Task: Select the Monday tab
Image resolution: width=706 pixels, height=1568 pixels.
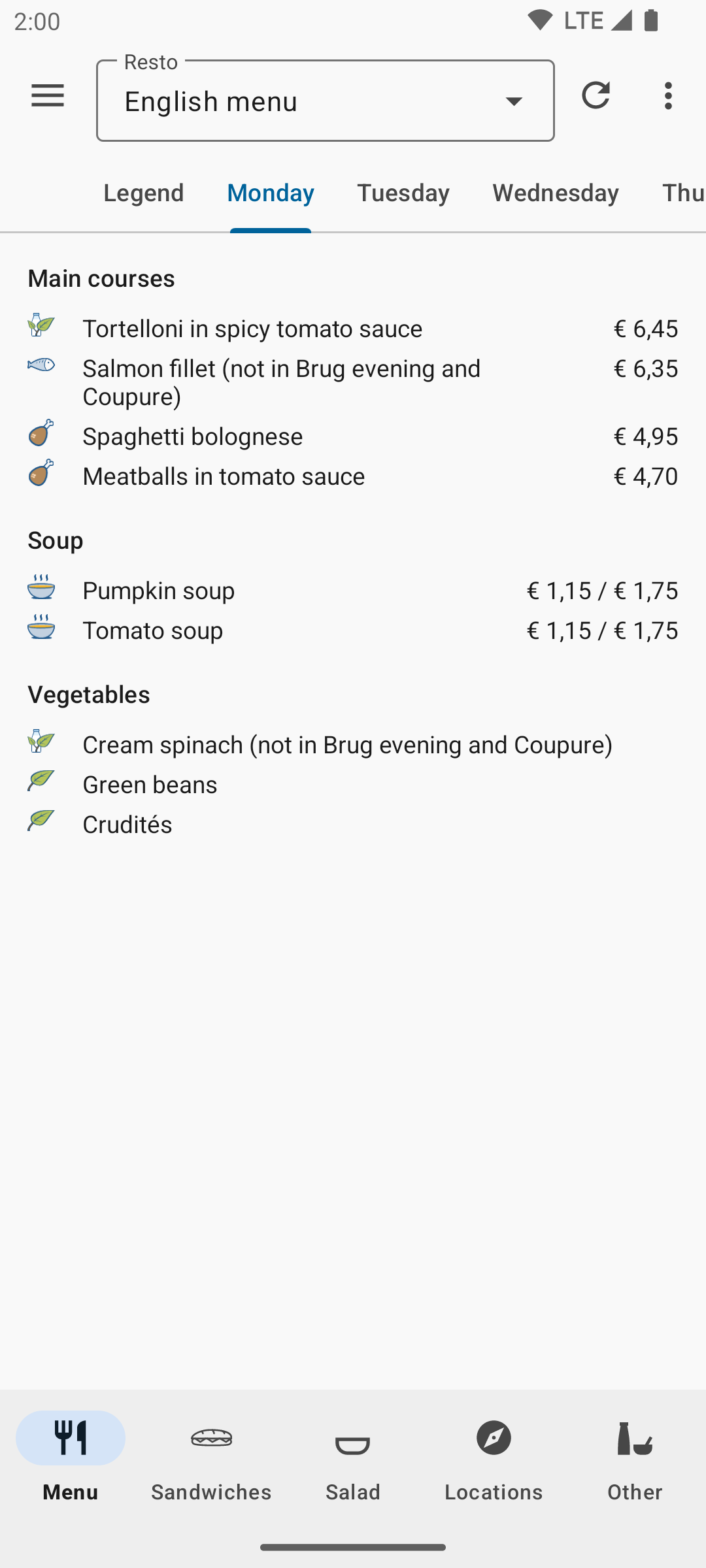Action: (x=271, y=192)
